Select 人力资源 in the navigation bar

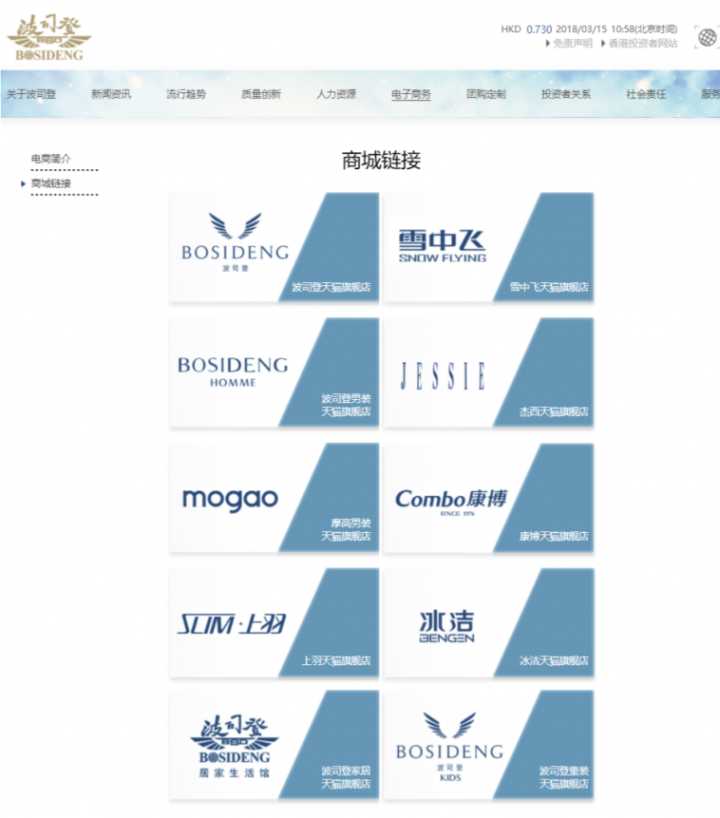(336, 94)
